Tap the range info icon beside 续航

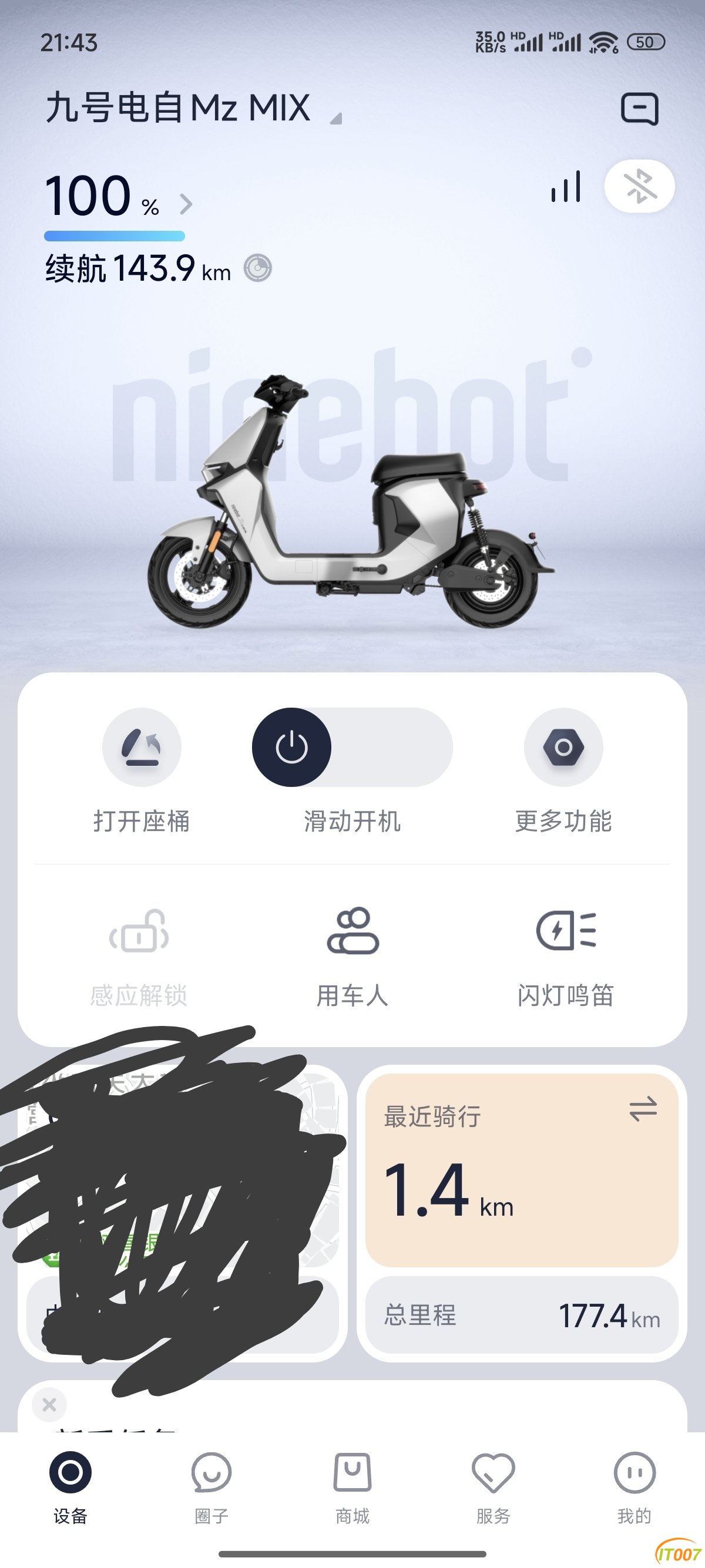257,268
